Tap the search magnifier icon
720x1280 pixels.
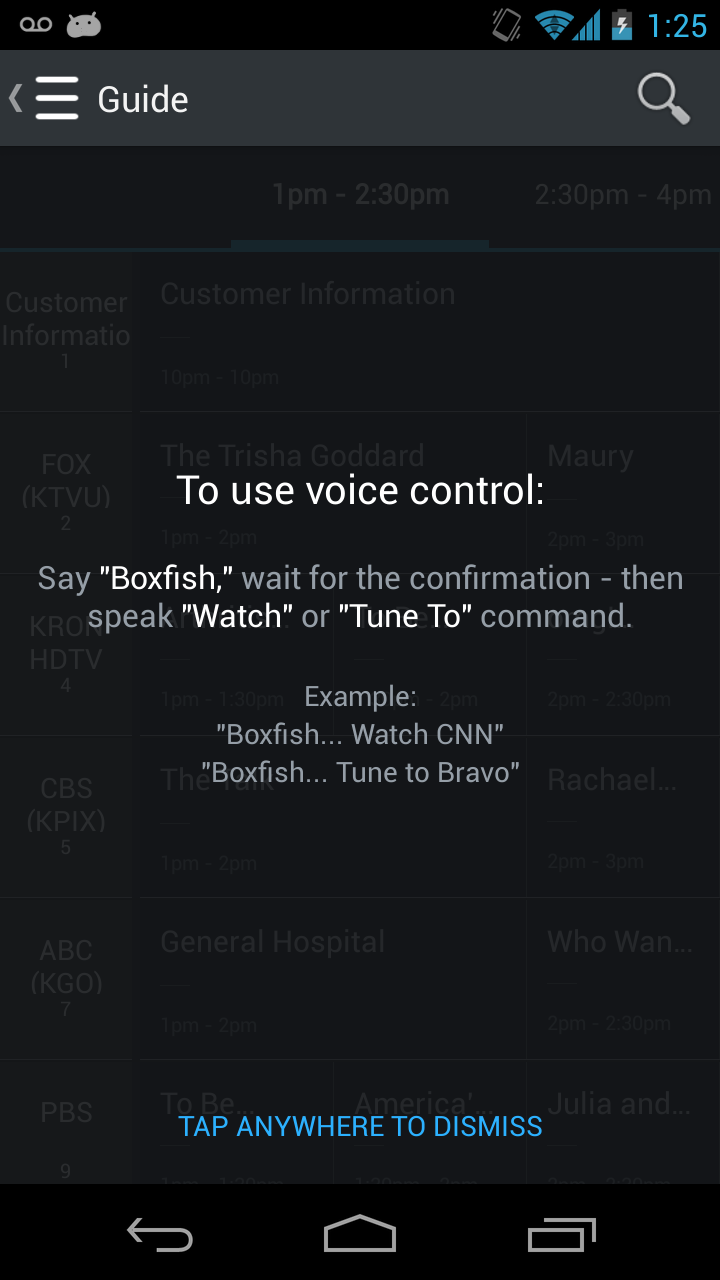point(661,98)
